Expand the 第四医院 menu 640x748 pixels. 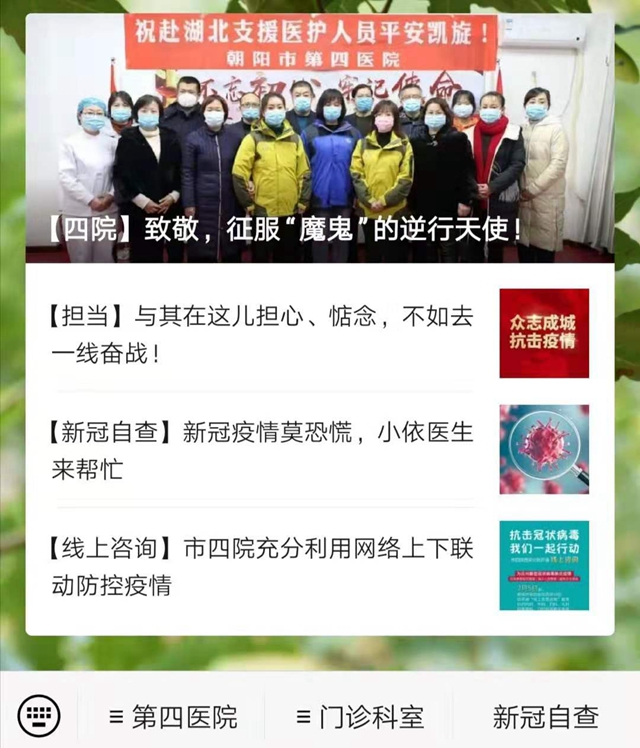(172, 716)
